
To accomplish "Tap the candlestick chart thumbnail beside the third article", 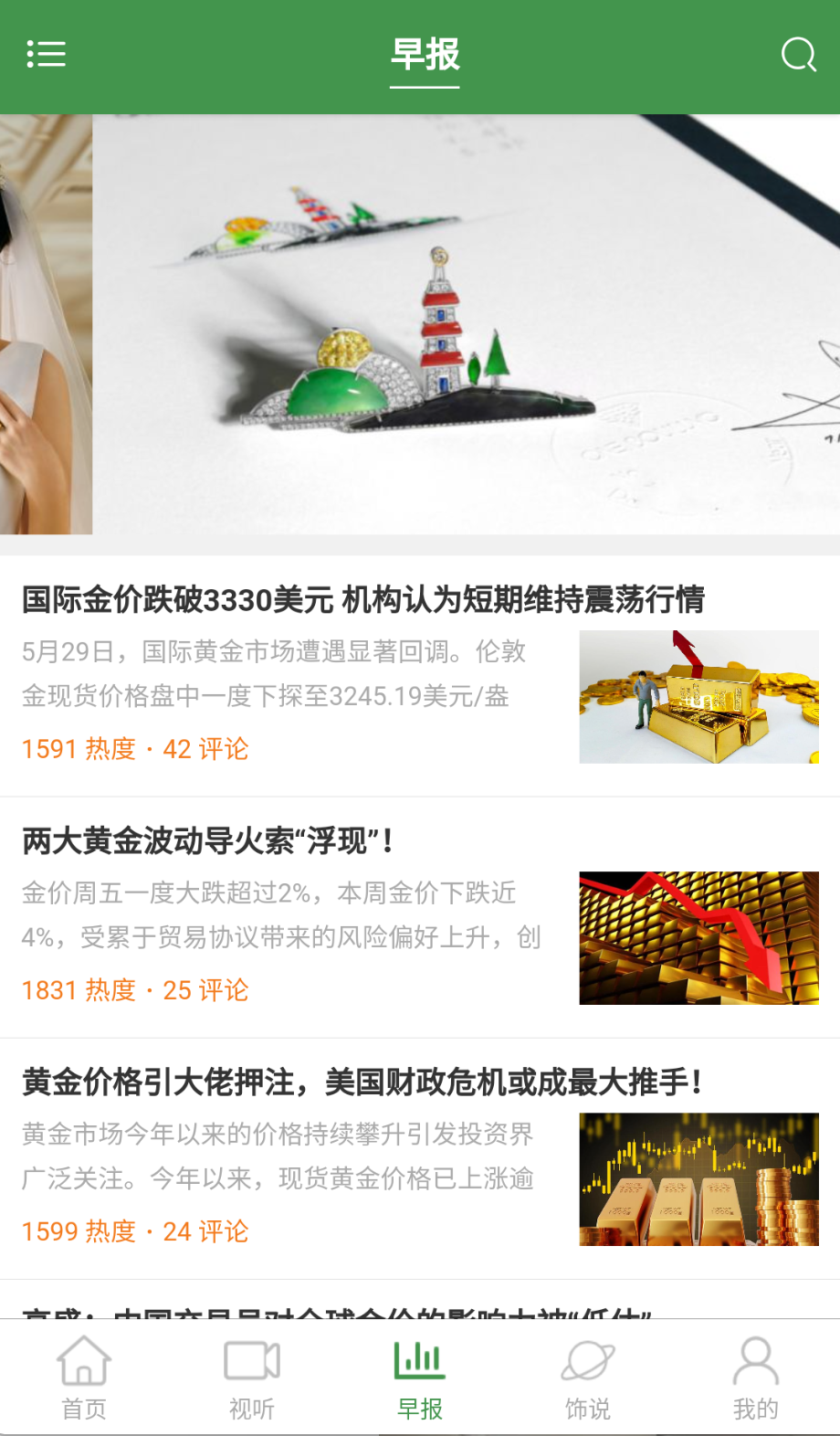I will pyautogui.click(x=698, y=1177).
